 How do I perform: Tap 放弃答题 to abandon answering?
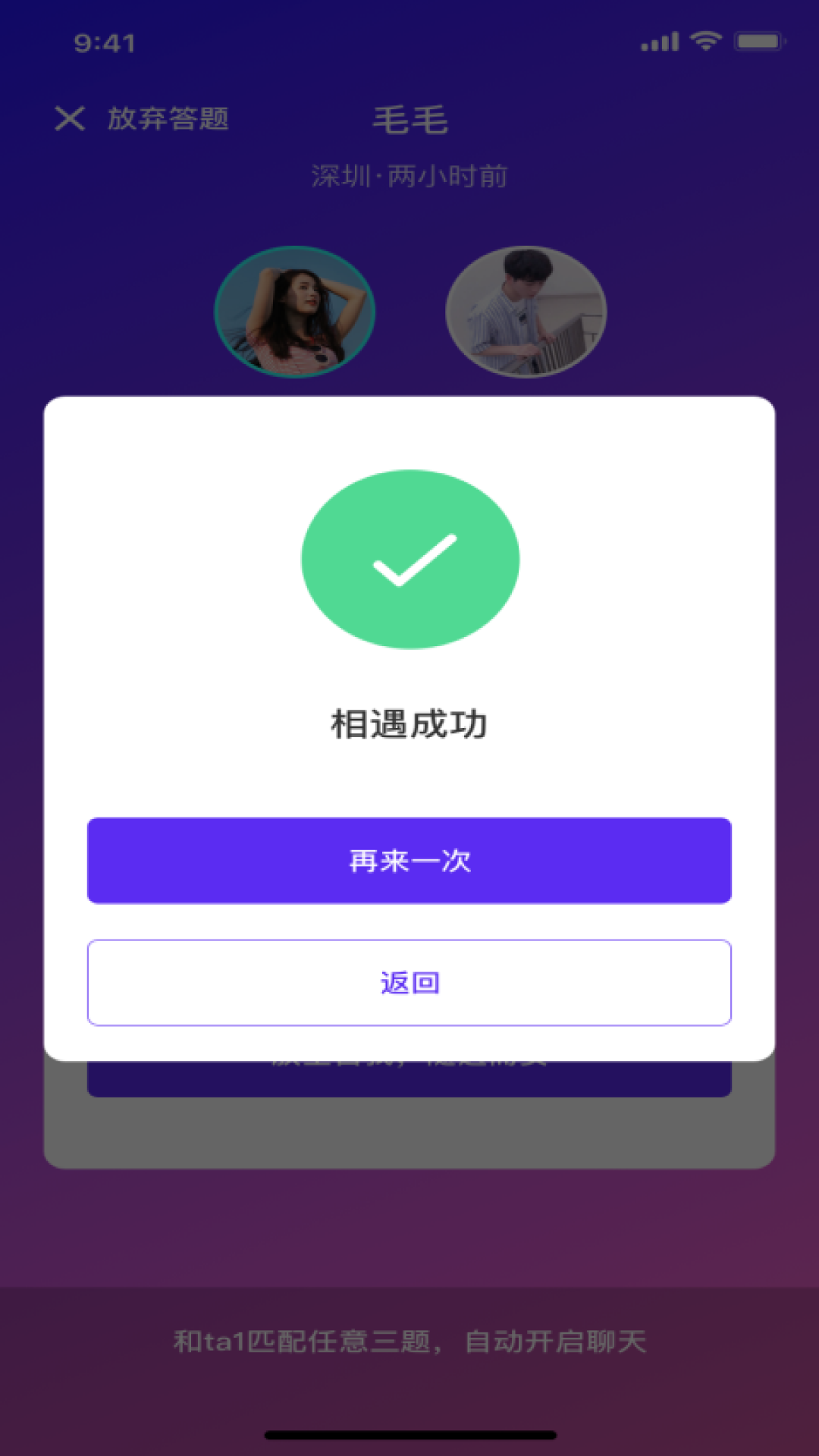[x=168, y=119]
